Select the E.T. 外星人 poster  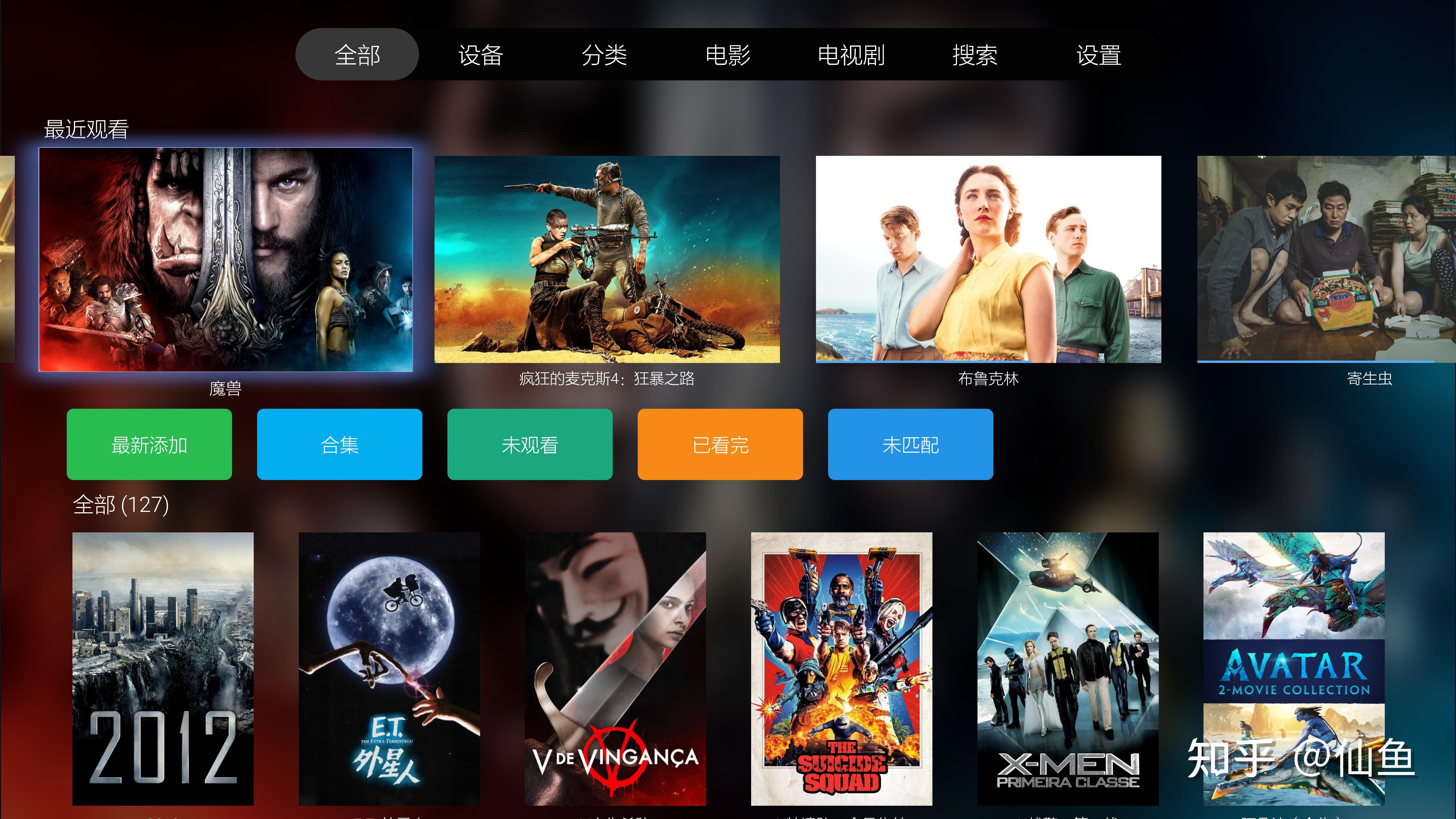coord(389,668)
